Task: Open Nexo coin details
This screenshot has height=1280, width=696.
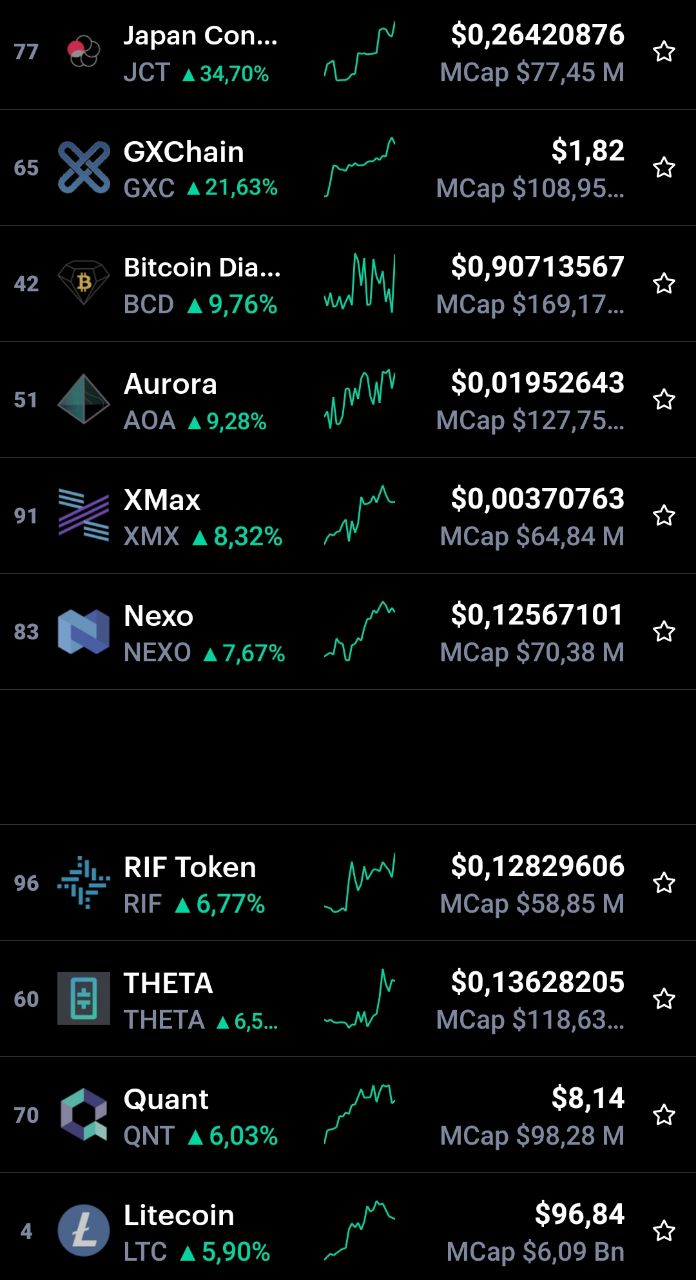Action: click(348, 632)
